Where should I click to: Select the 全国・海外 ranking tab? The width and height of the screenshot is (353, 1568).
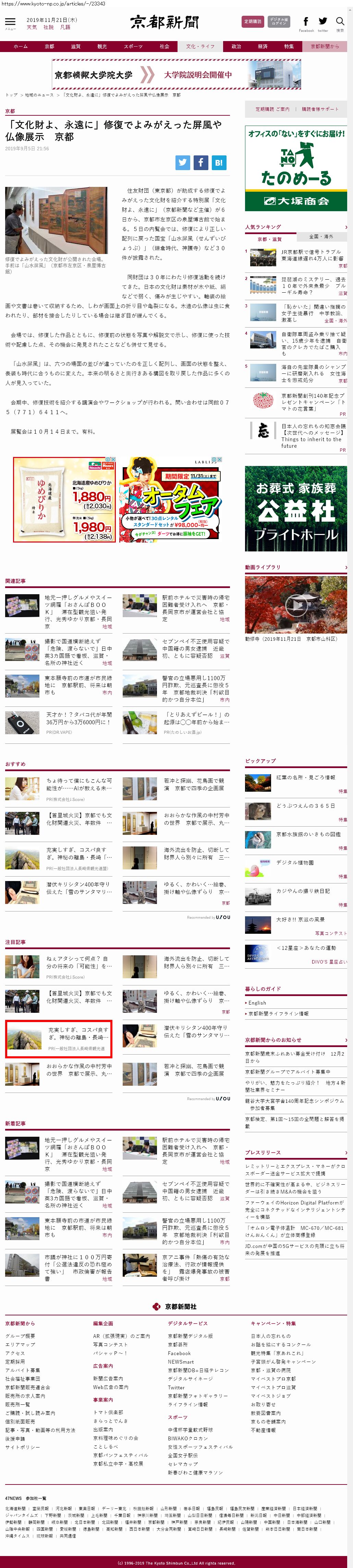(321, 236)
